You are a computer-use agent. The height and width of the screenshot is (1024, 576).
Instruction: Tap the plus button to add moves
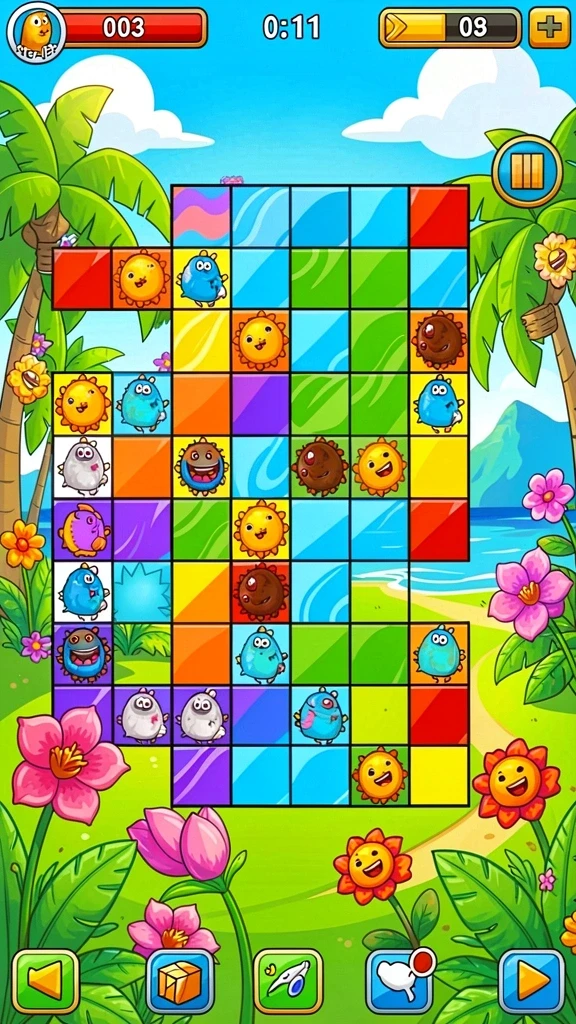[x=549, y=27]
